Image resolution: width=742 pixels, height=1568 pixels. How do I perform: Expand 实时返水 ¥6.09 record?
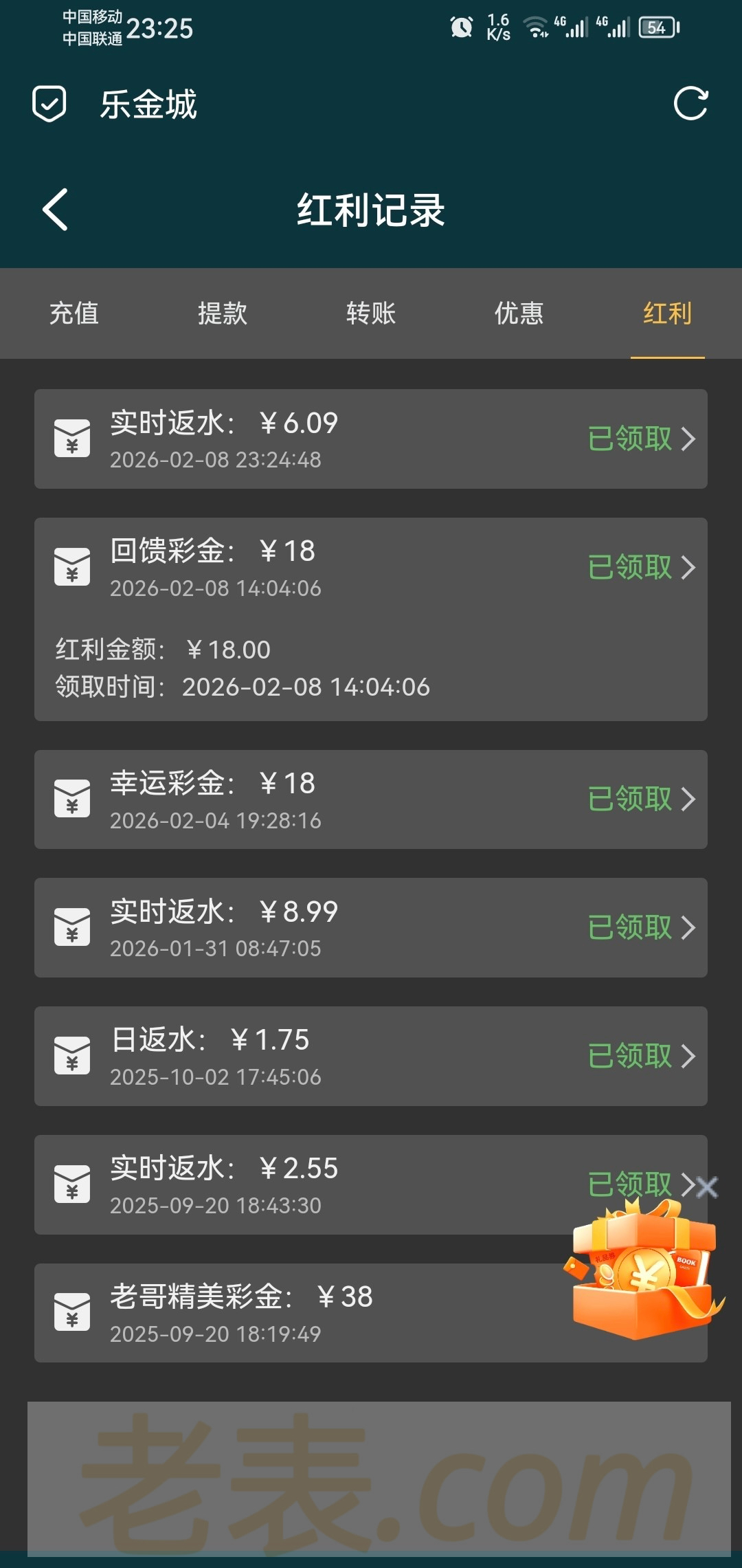point(371,439)
